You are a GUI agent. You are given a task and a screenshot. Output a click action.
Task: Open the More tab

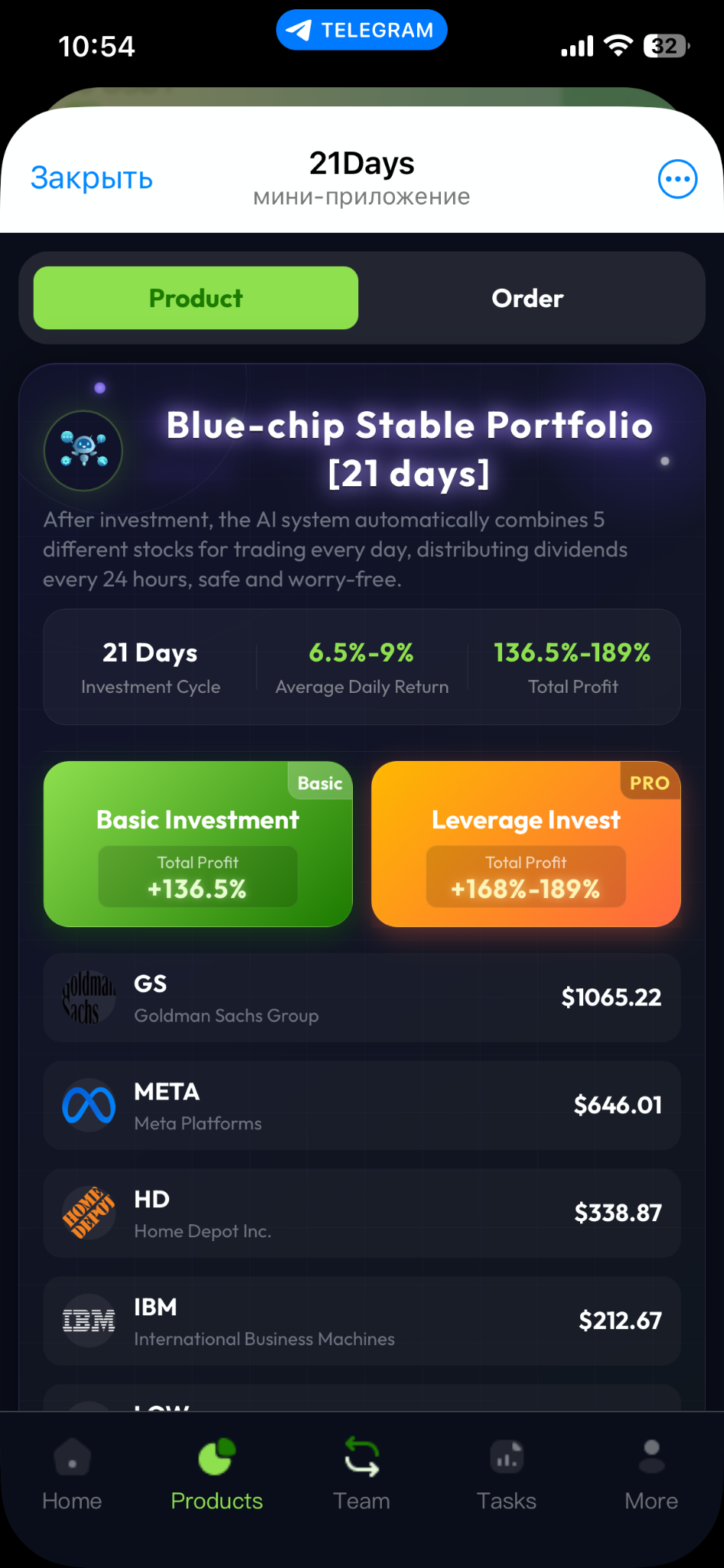(x=651, y=1475)
